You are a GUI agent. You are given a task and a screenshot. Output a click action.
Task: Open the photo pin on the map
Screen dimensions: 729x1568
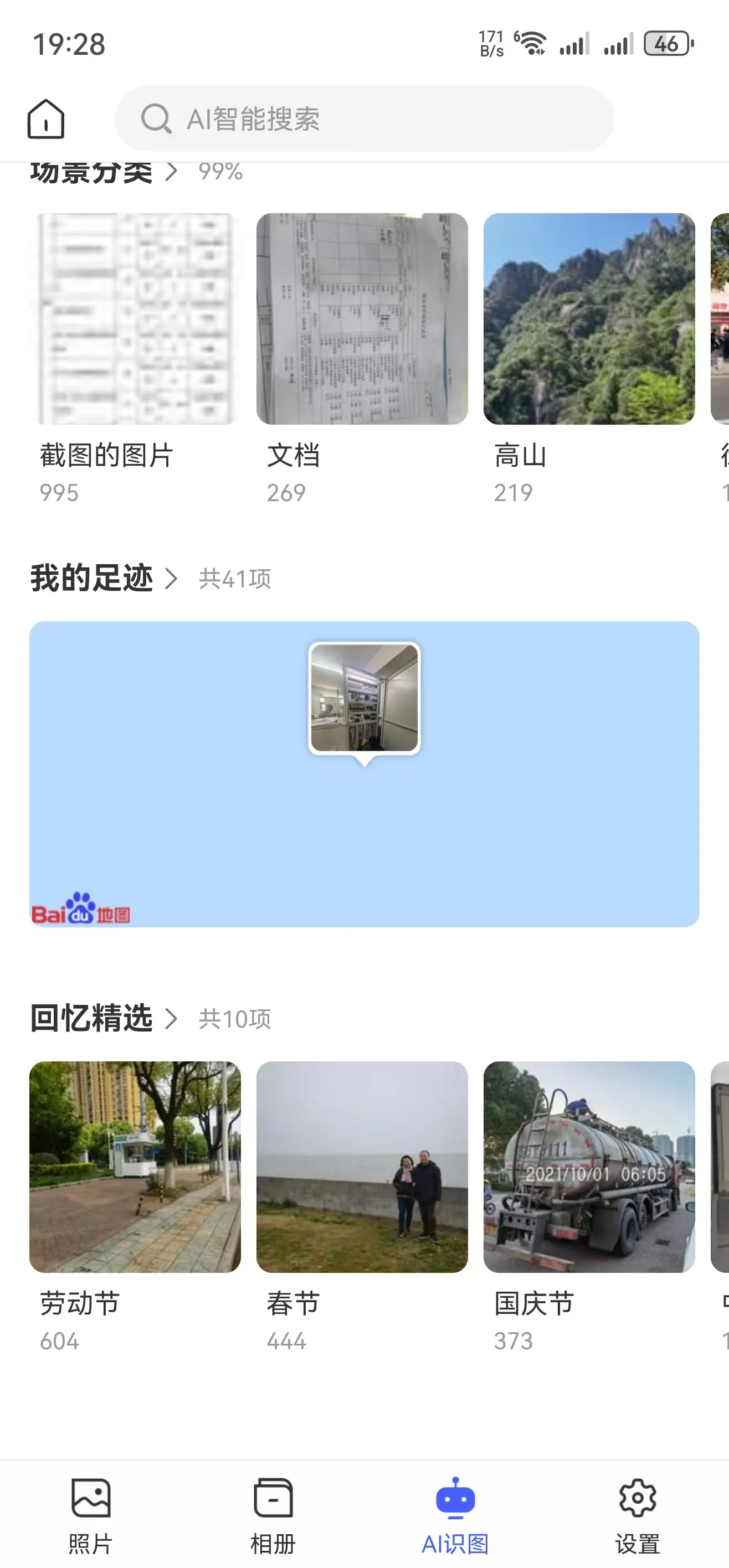pyautogui.click(x=364, y=698)
